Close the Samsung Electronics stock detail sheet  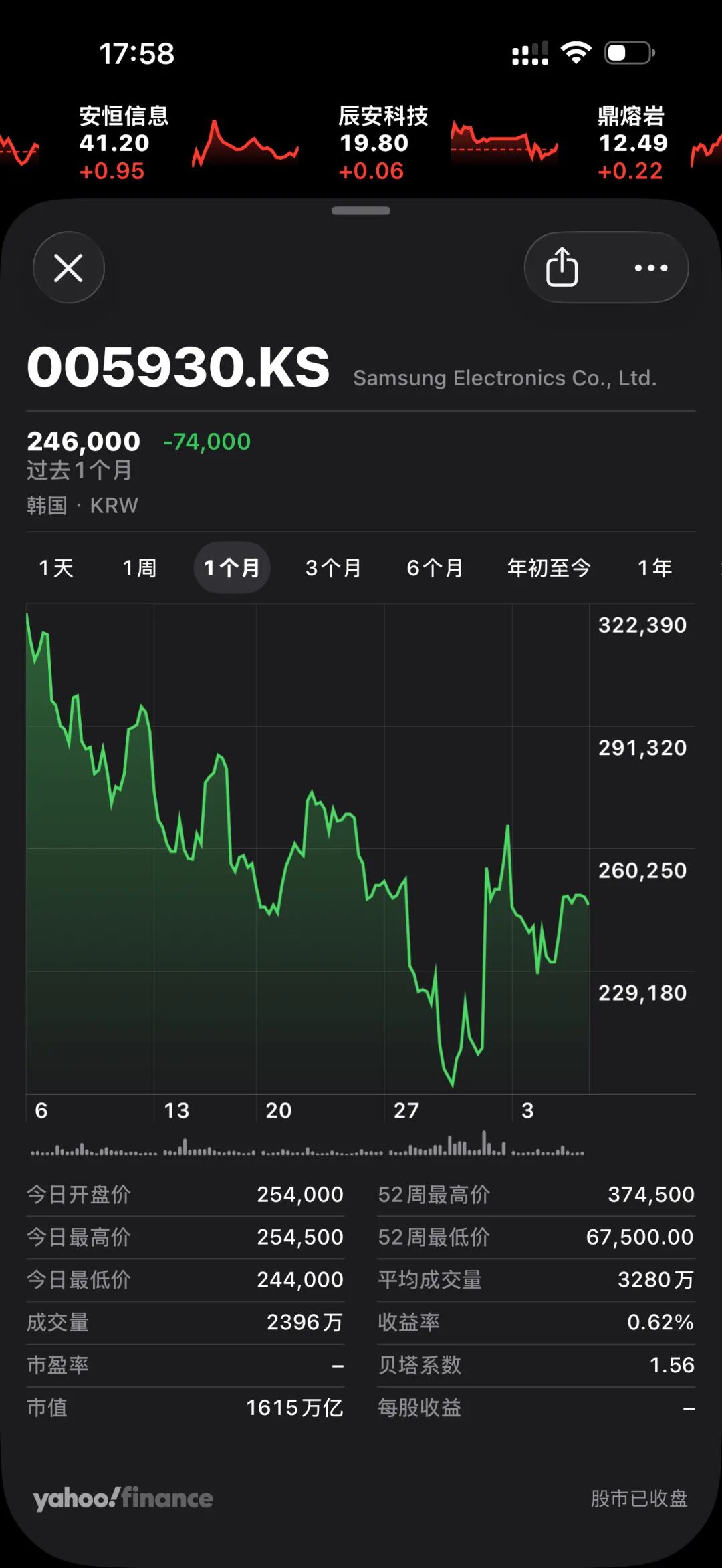click(x=69, y=267)
